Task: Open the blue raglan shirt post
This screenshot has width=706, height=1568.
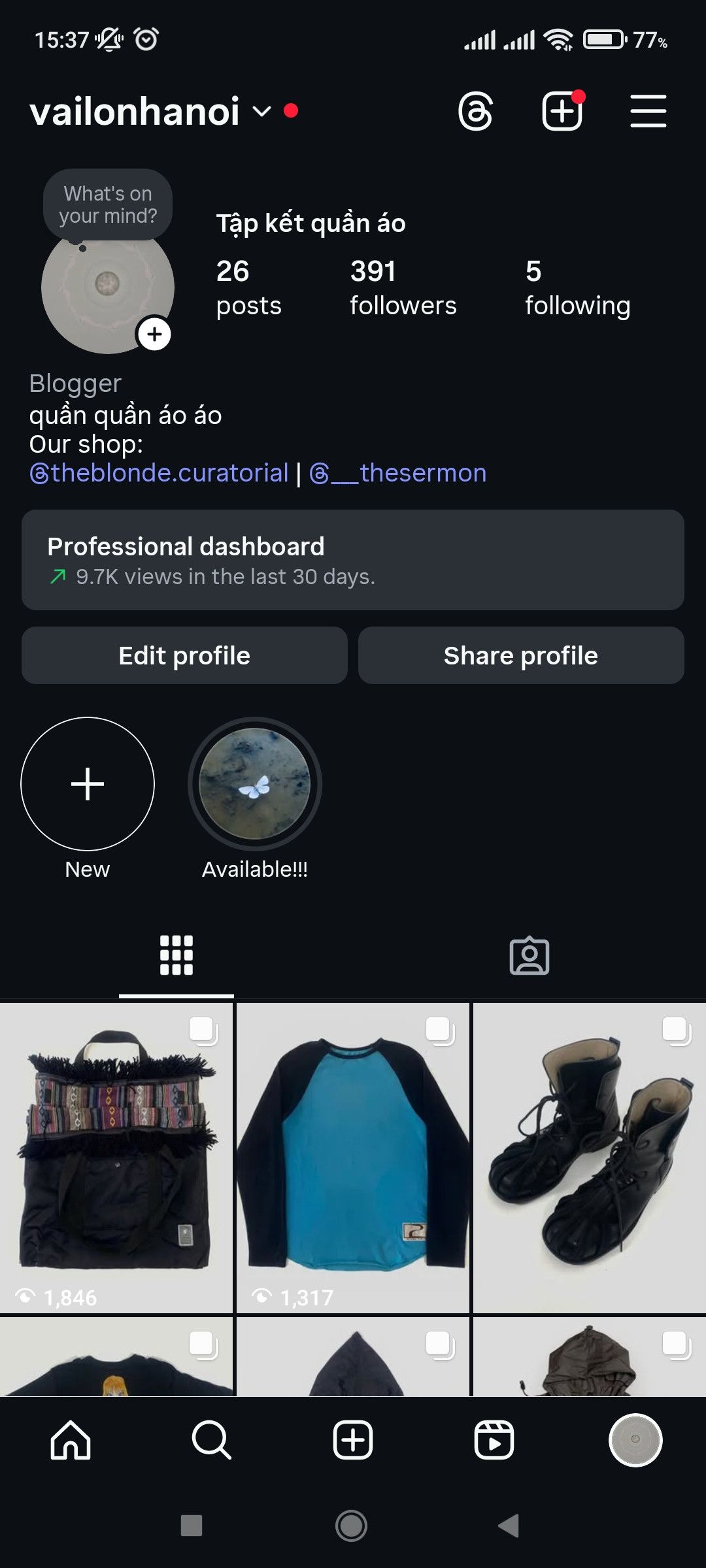Action: tap(353, 1158)
